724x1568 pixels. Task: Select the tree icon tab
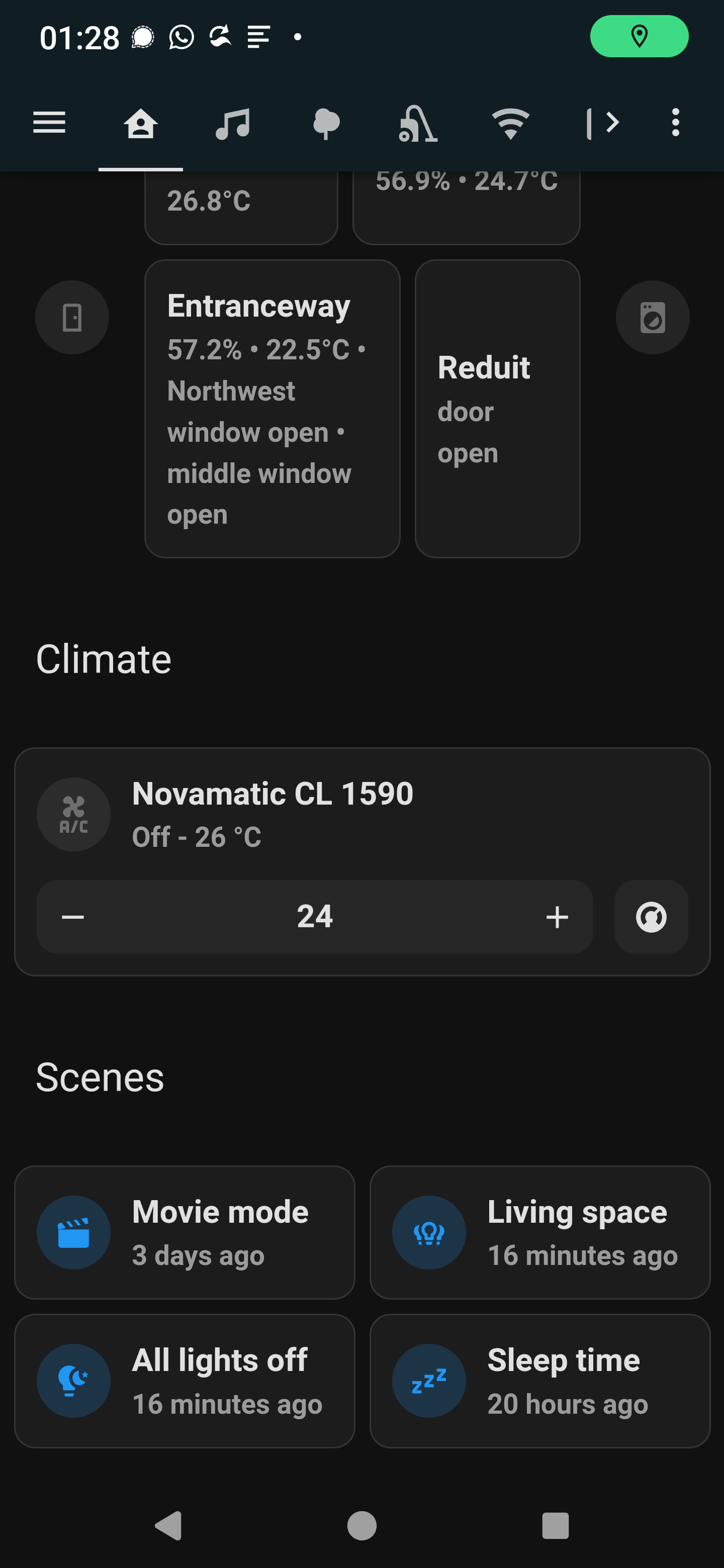click(x=326, y=122)
